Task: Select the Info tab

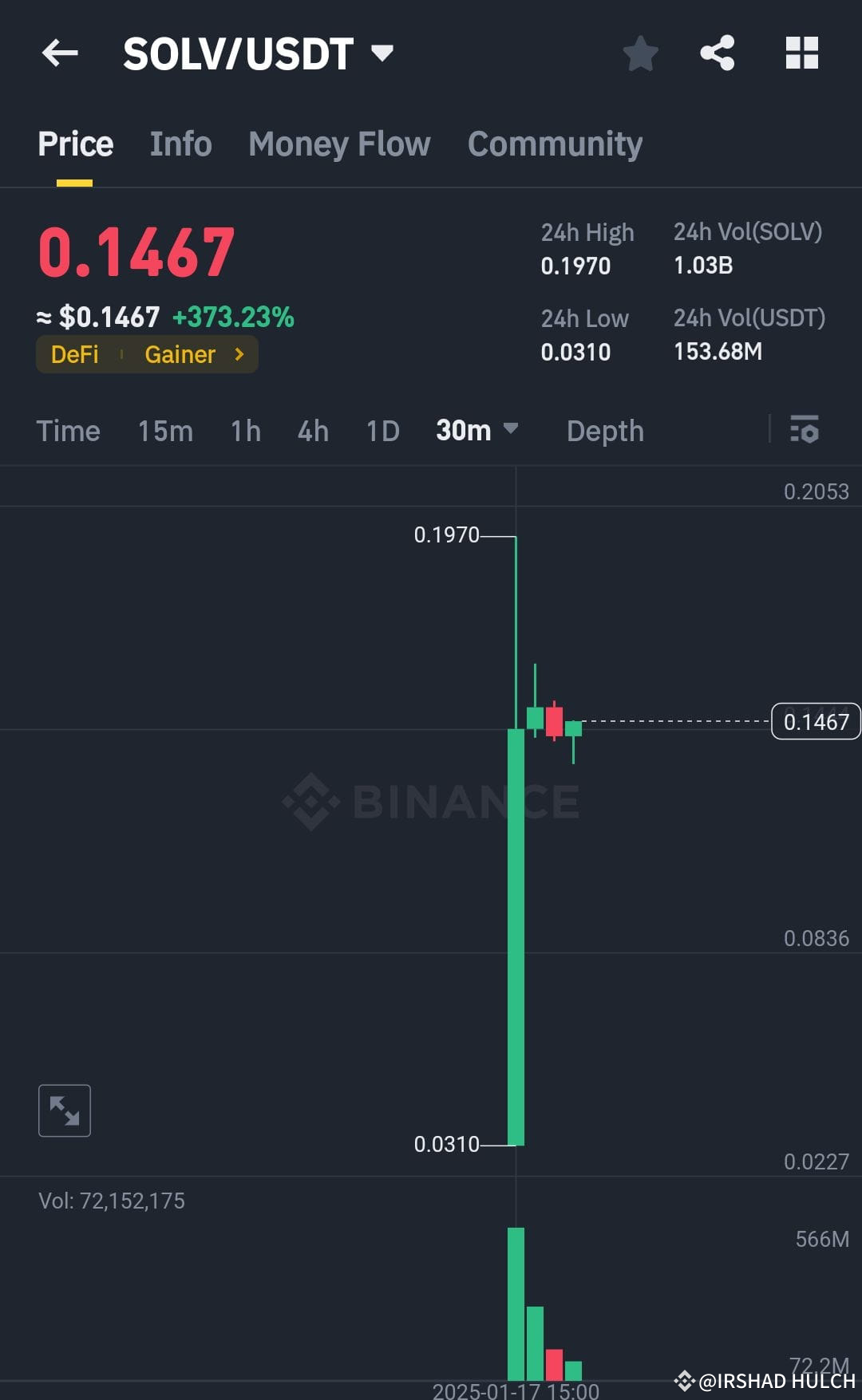Action: (x=180, y=144)
